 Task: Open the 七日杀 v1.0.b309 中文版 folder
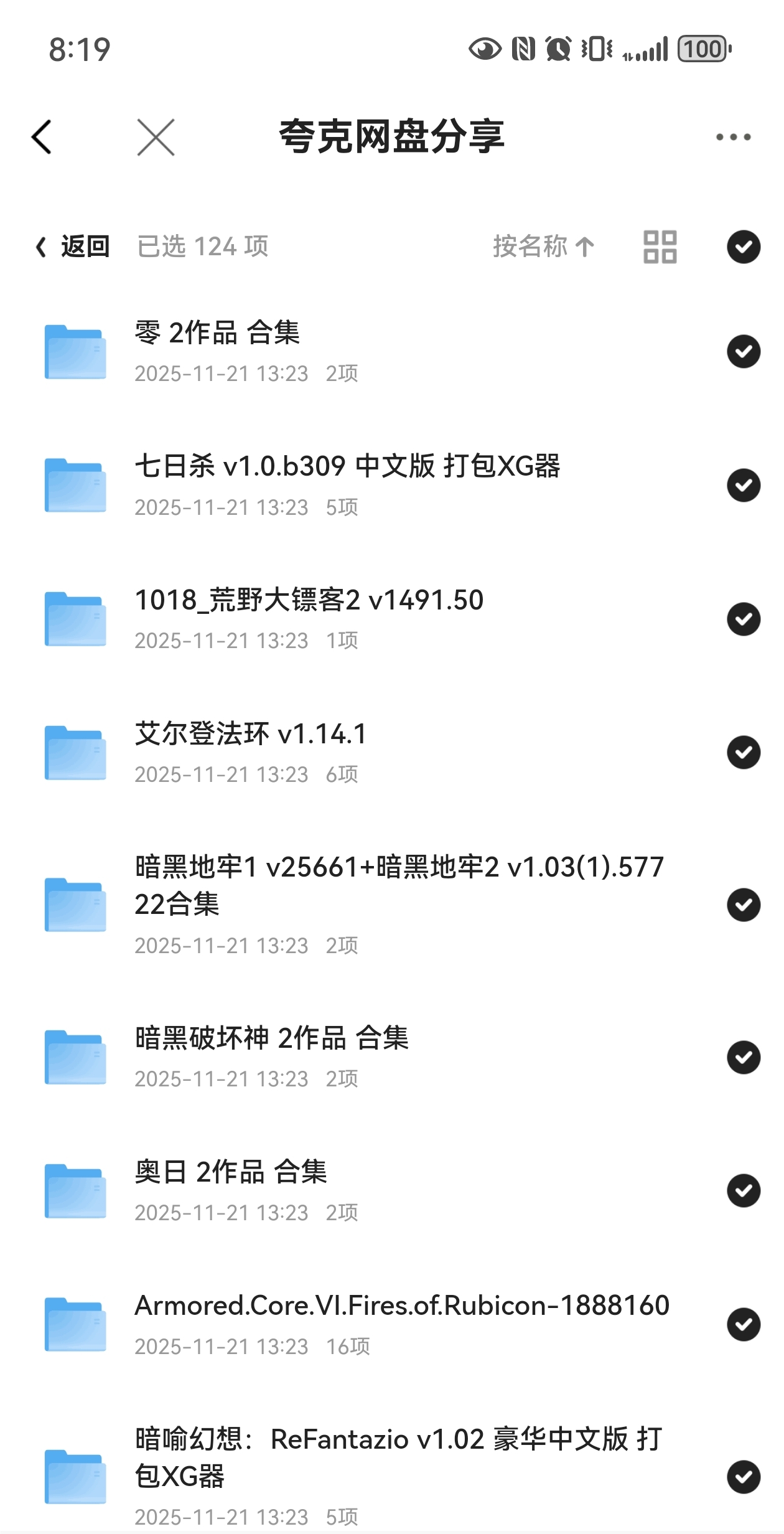pyautogui.click(x=347, y=467)
